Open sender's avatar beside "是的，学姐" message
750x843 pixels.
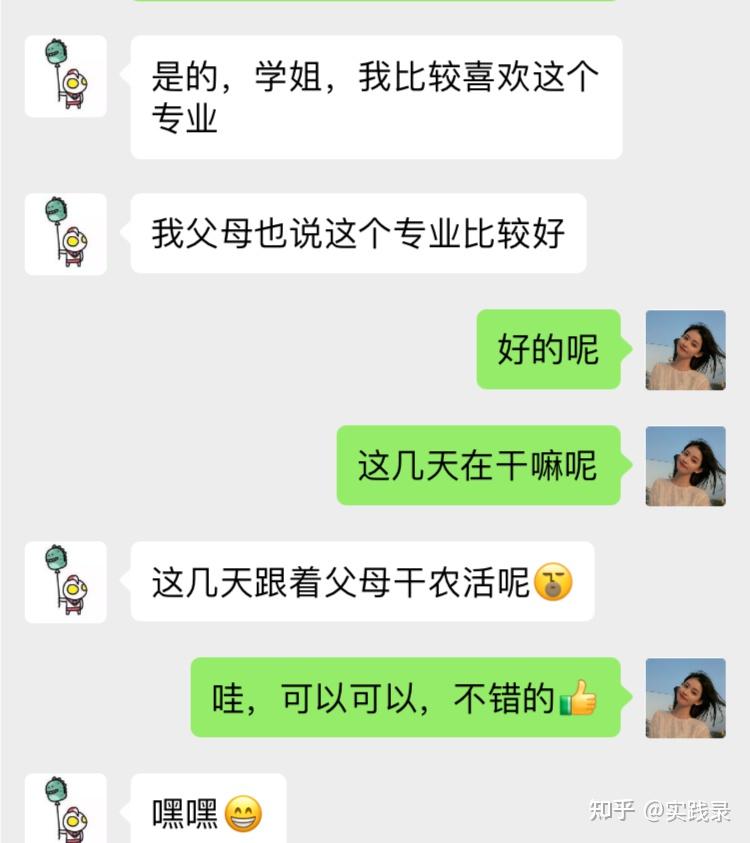click(x=66, y=76)
